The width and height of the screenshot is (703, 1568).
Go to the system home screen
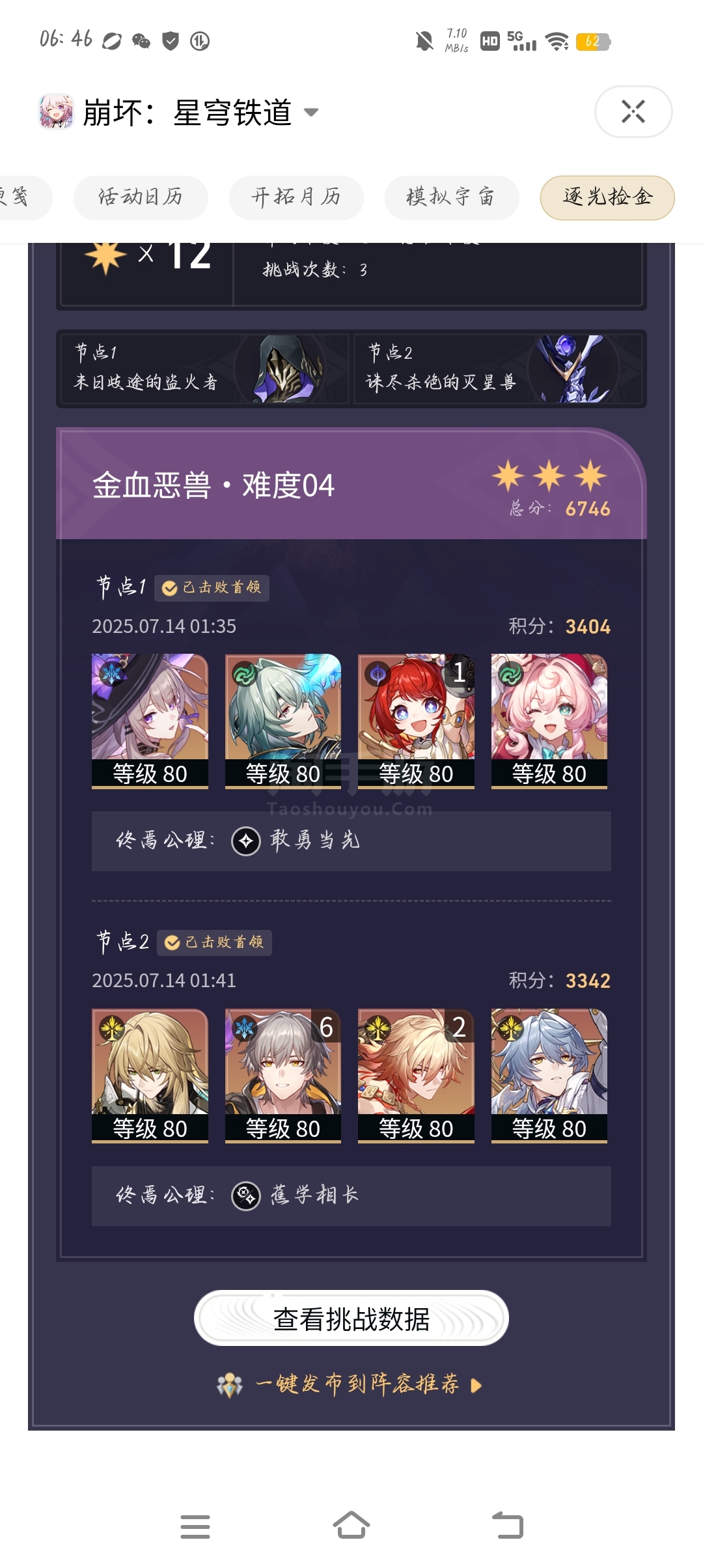[351, 1526]
